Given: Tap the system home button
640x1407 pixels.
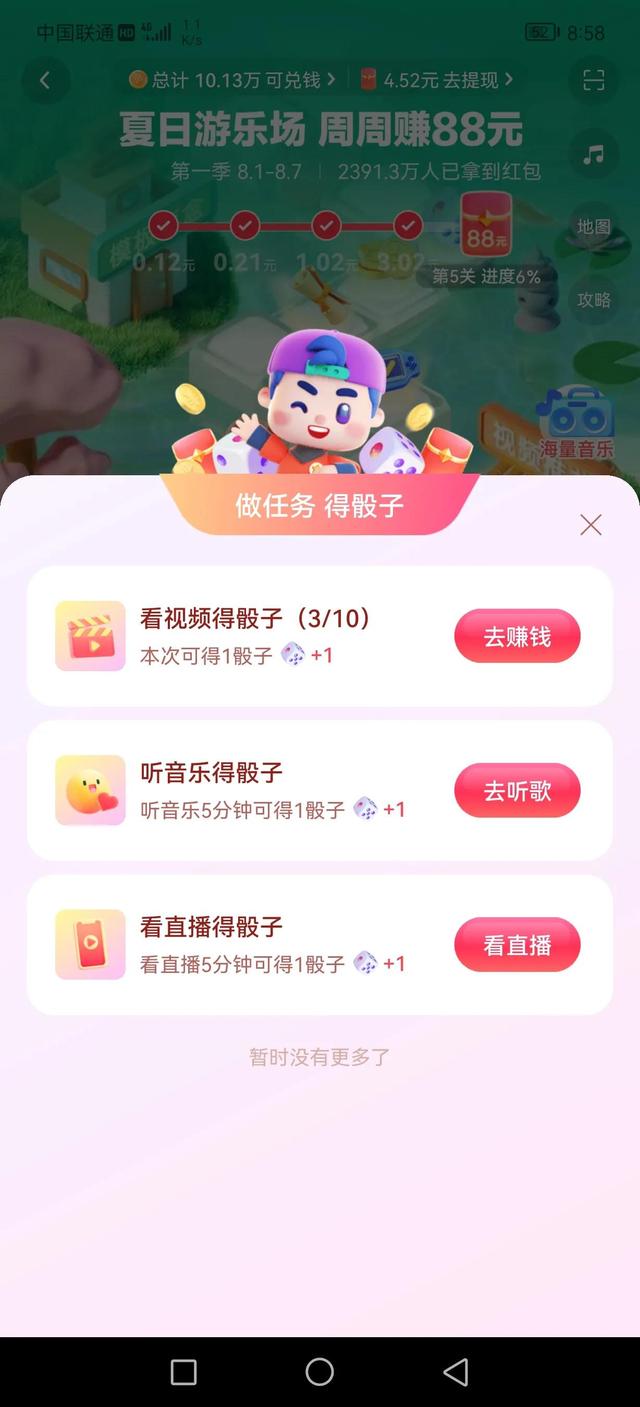Looking at the screenshot, I should coord(320,1372).
